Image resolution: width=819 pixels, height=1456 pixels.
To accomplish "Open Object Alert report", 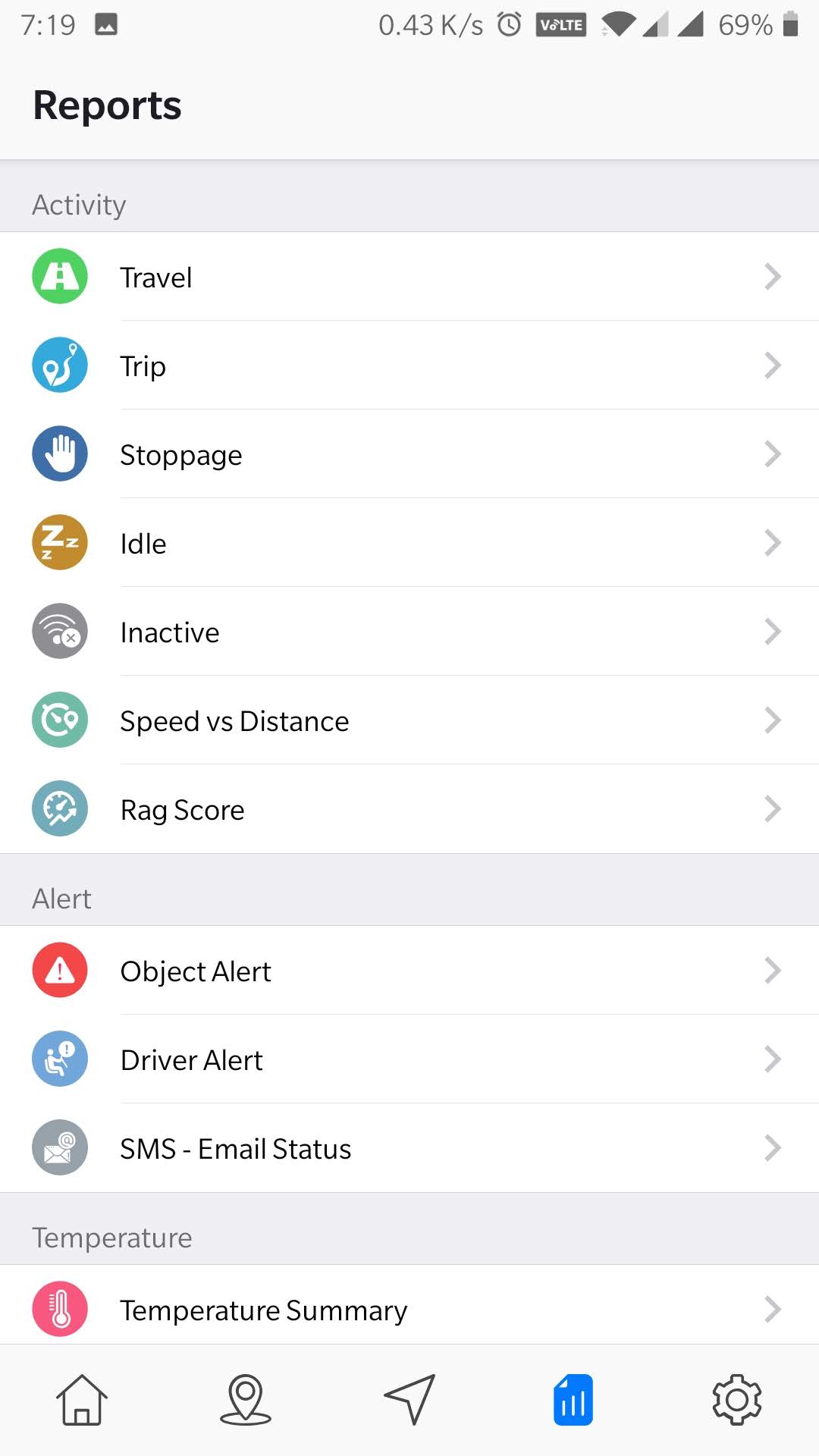I will [x=409, y=971].
